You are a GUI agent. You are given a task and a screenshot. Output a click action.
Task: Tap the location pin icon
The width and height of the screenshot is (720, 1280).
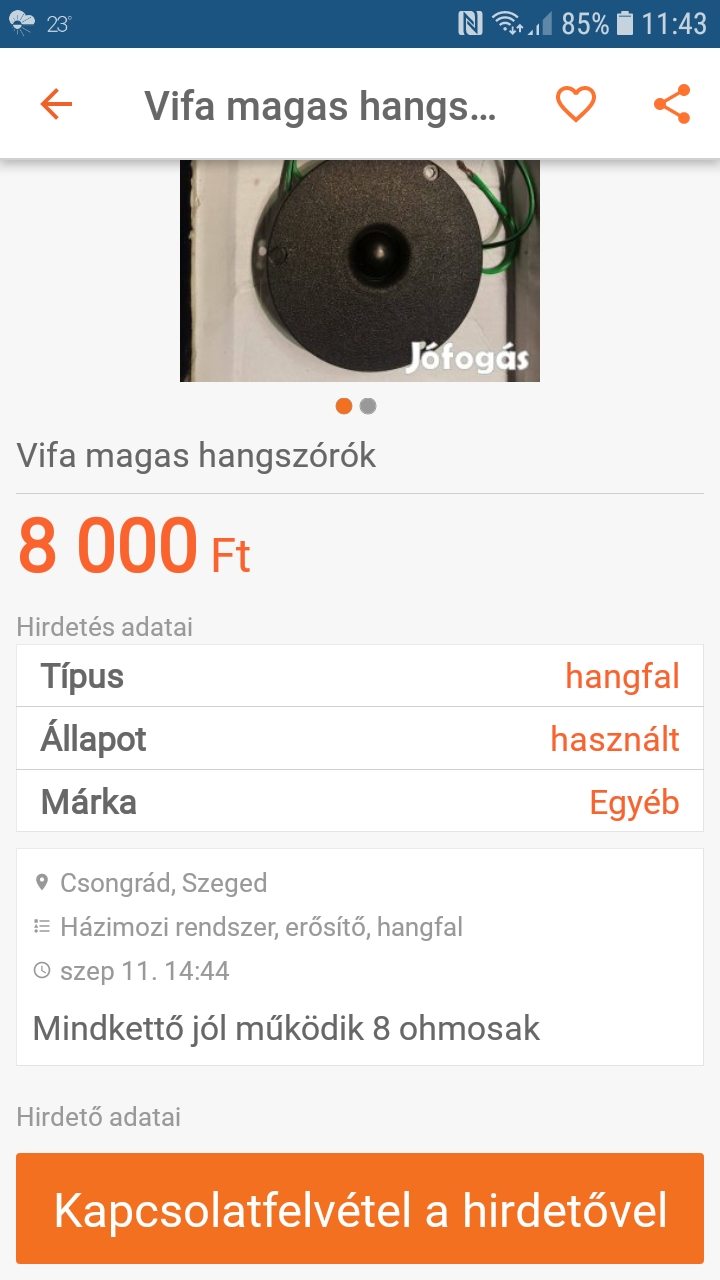tap(41, 883)
